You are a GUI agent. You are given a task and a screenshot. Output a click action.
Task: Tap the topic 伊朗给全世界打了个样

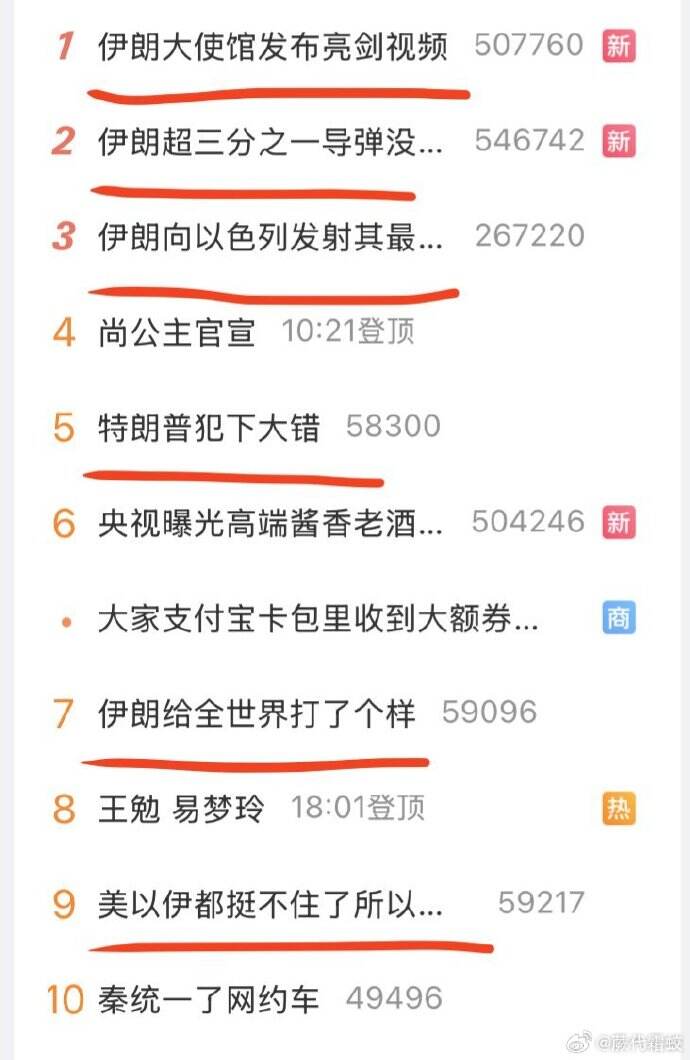click(257, 713)
